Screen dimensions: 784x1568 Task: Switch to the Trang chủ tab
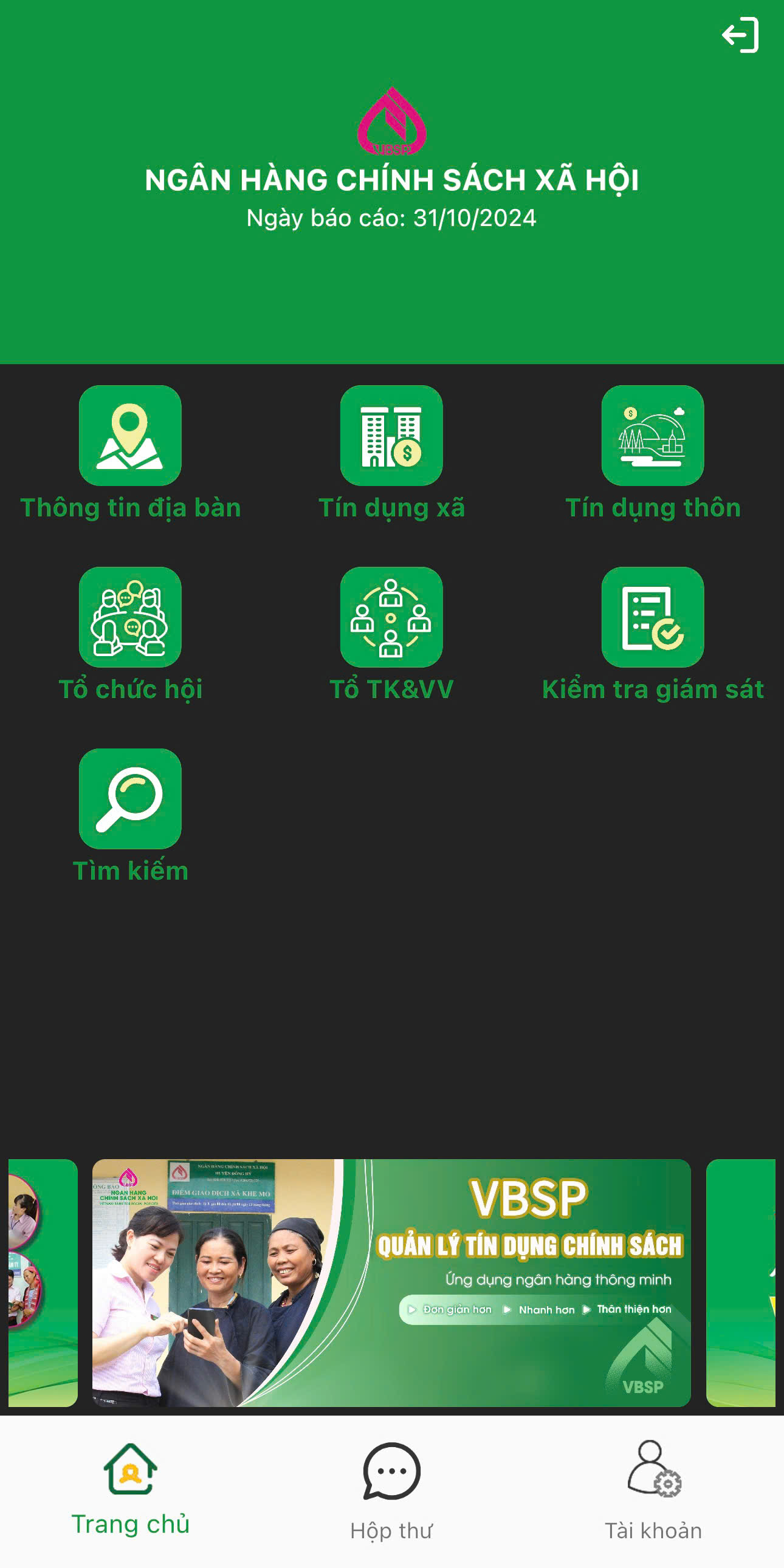click(x=130, y=1490)
